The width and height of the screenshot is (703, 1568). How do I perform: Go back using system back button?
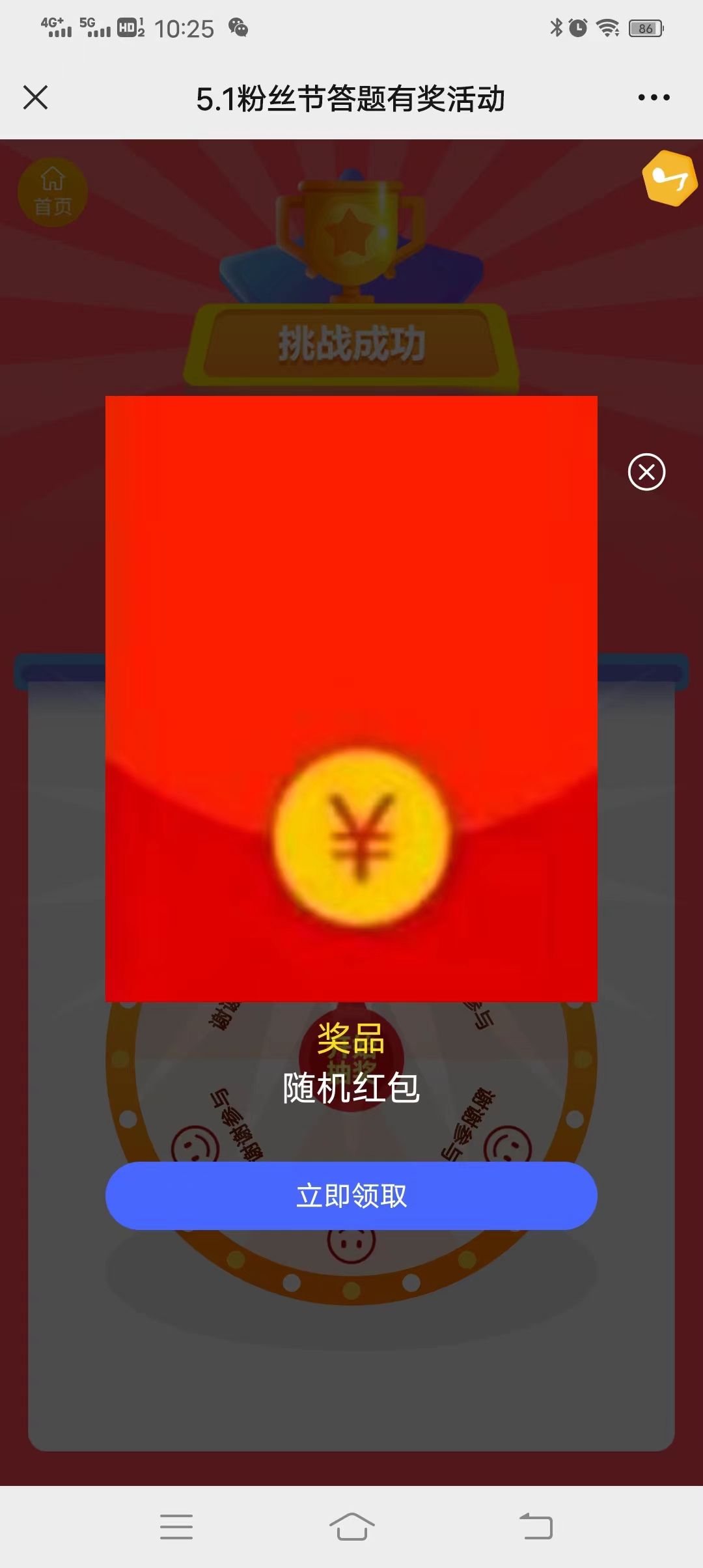(x=536, y=1526)
